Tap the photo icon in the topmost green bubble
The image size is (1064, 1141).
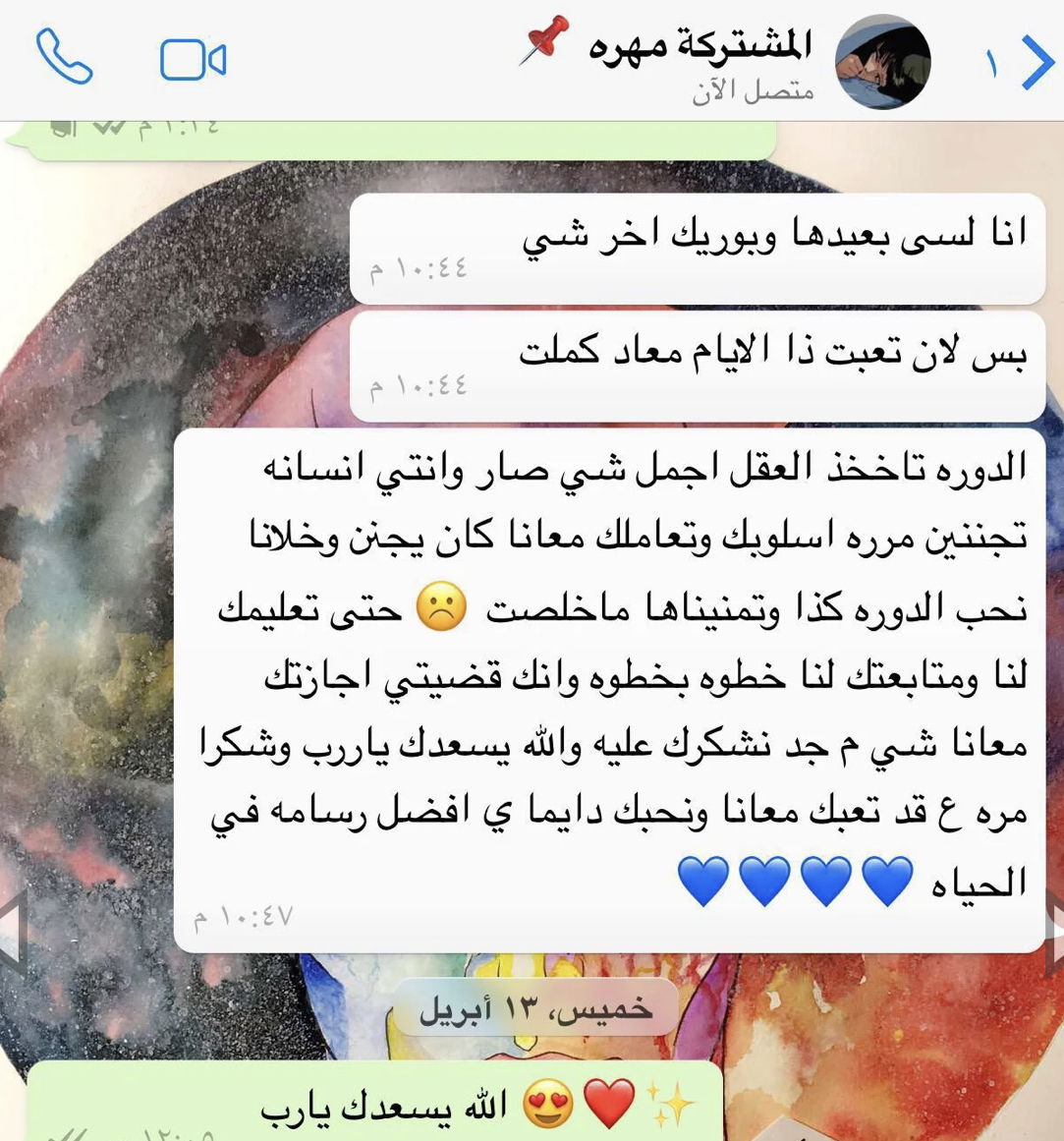61,126
